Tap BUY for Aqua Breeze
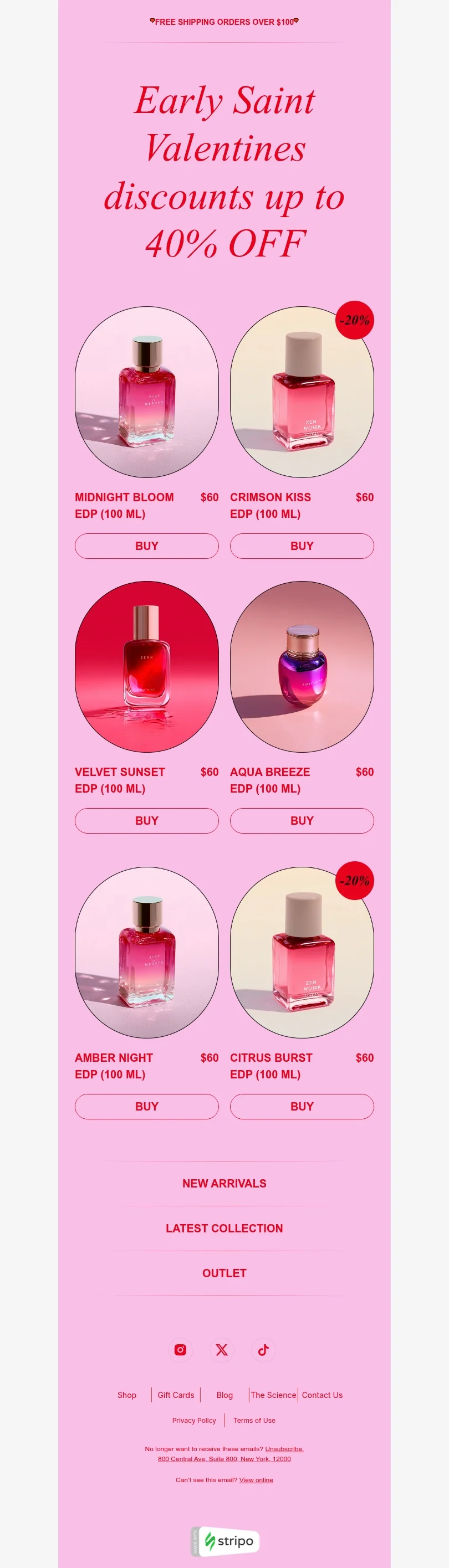The image size is (449, 1568). 302,820
